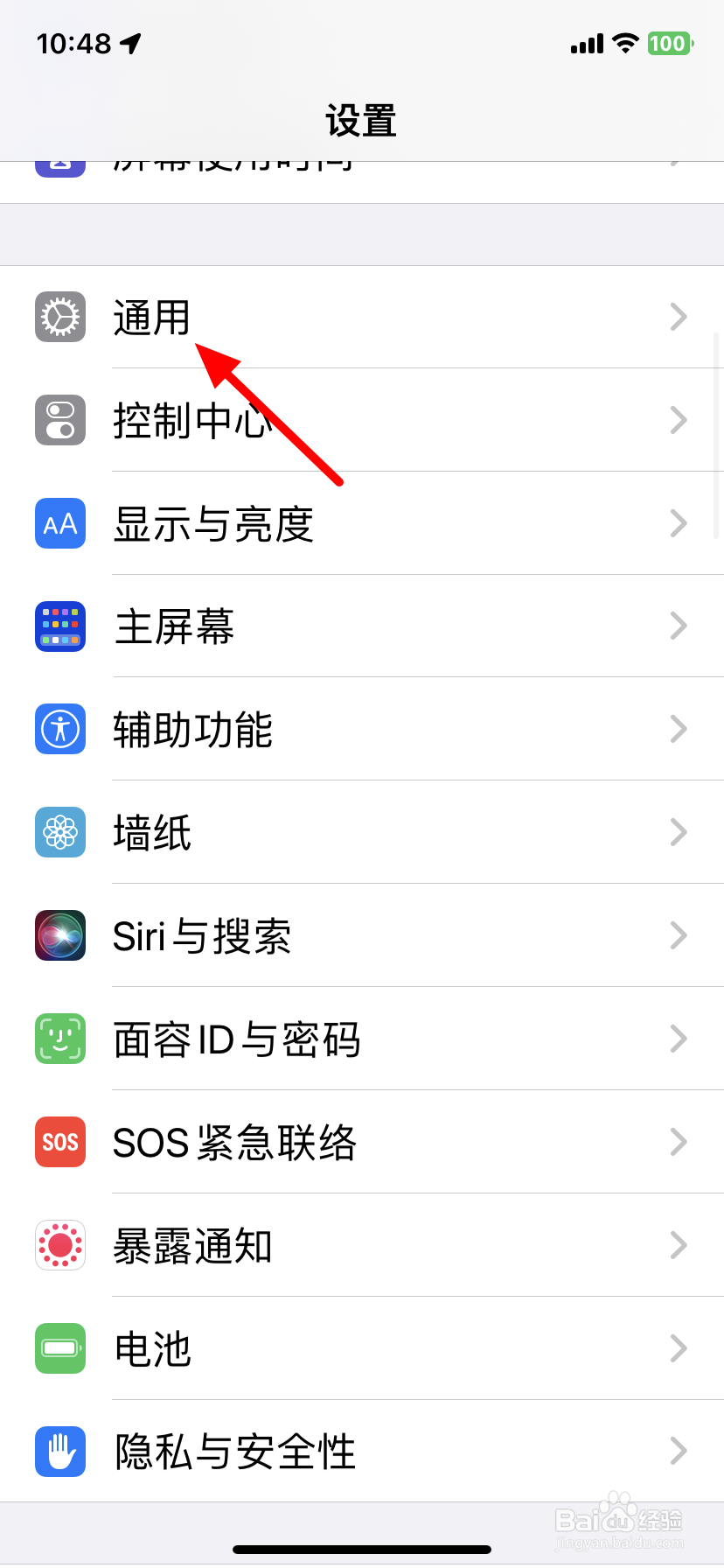The height and width of the screenshot is (1568, 724).
Task: Tap the Siri orb icon
Action: point(59,935)
